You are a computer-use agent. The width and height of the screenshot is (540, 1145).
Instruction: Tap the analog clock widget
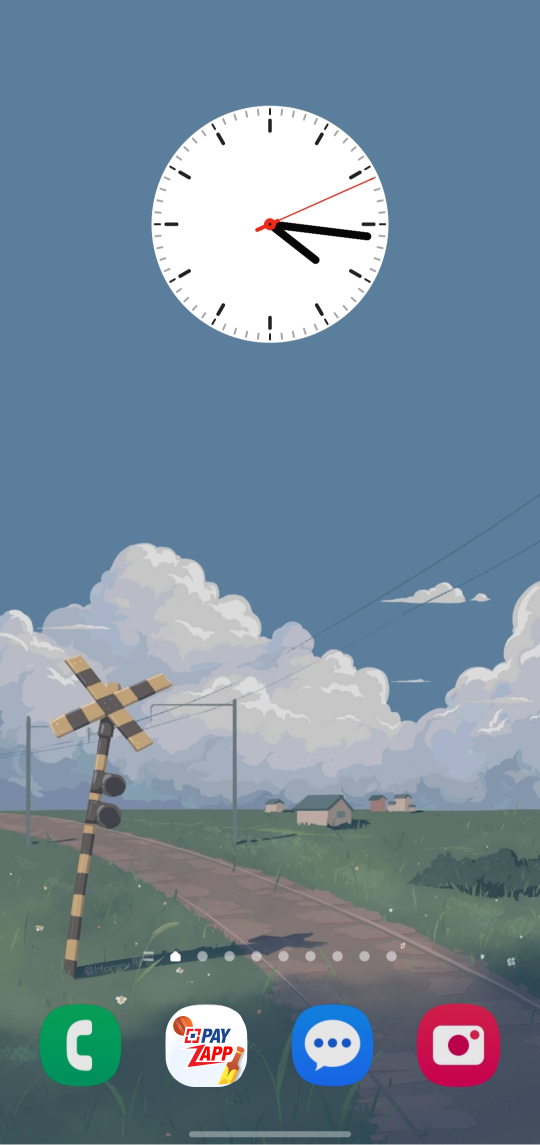pyautogui.click(x=270, y=224)
